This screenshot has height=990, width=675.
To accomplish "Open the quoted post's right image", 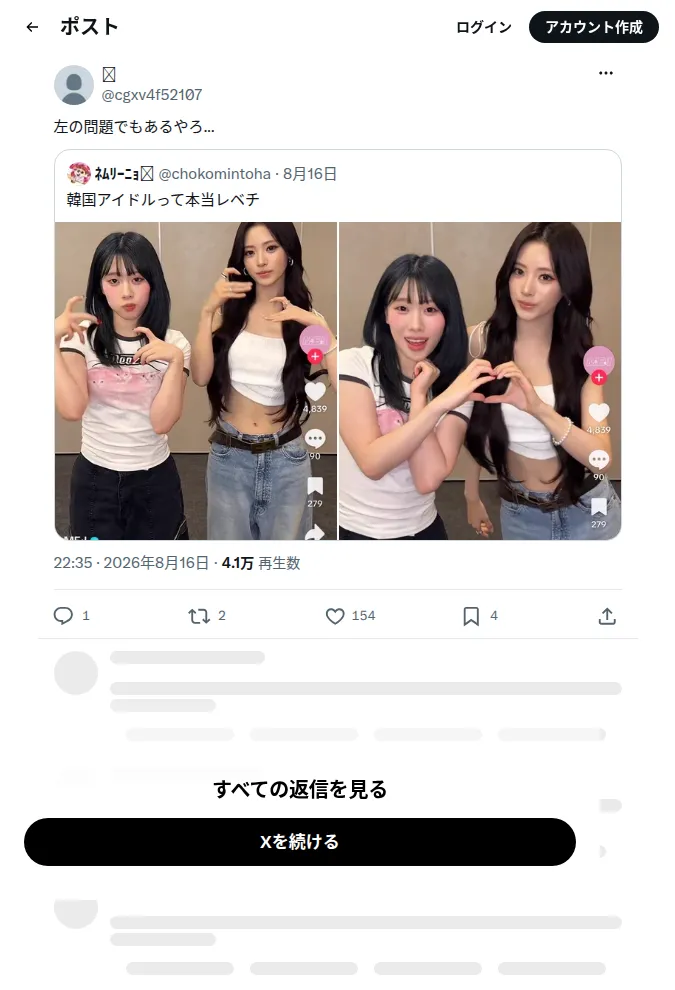I will [480, 381].
